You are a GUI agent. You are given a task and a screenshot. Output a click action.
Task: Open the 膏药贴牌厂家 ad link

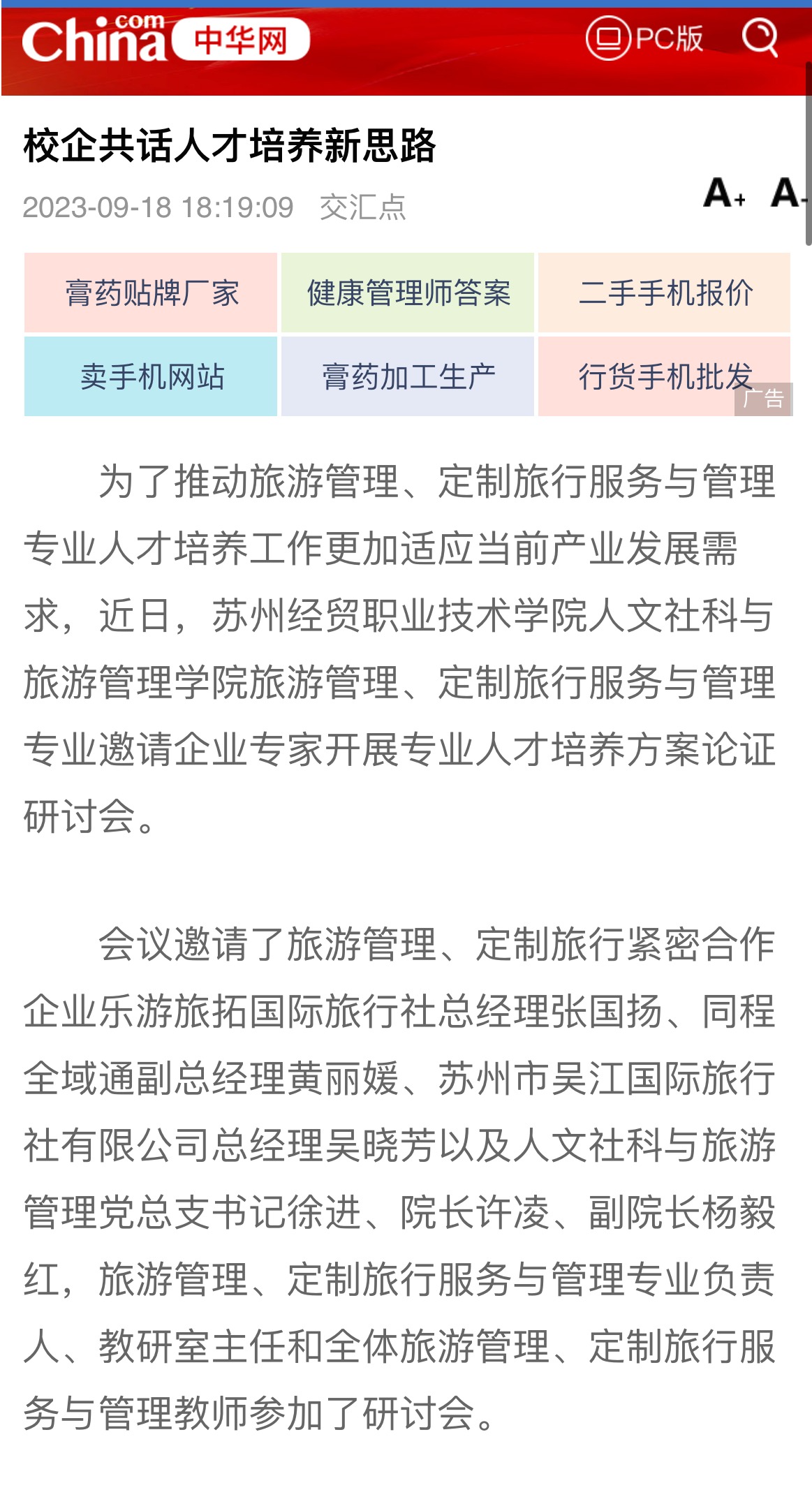[x=151, y=293]
